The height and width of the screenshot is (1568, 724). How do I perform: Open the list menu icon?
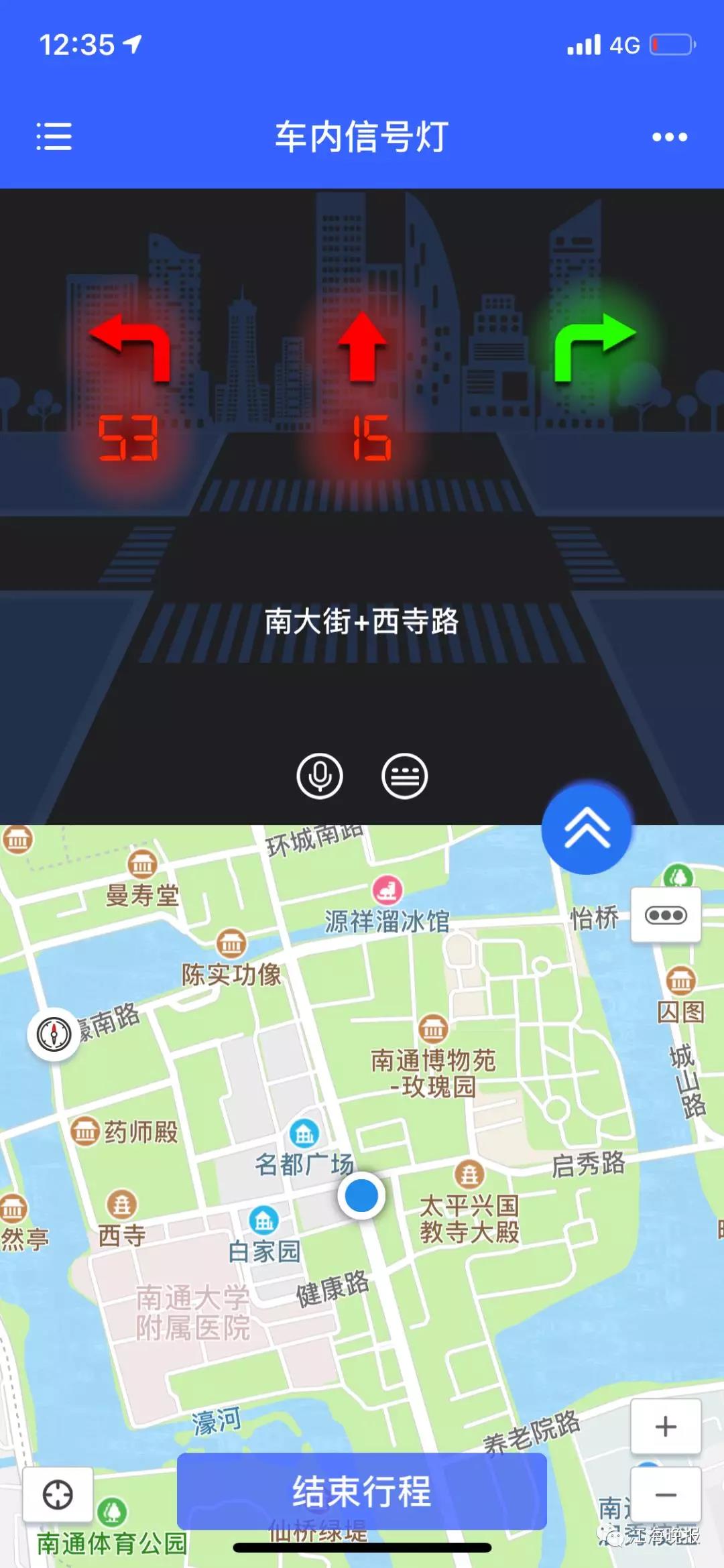54,137
